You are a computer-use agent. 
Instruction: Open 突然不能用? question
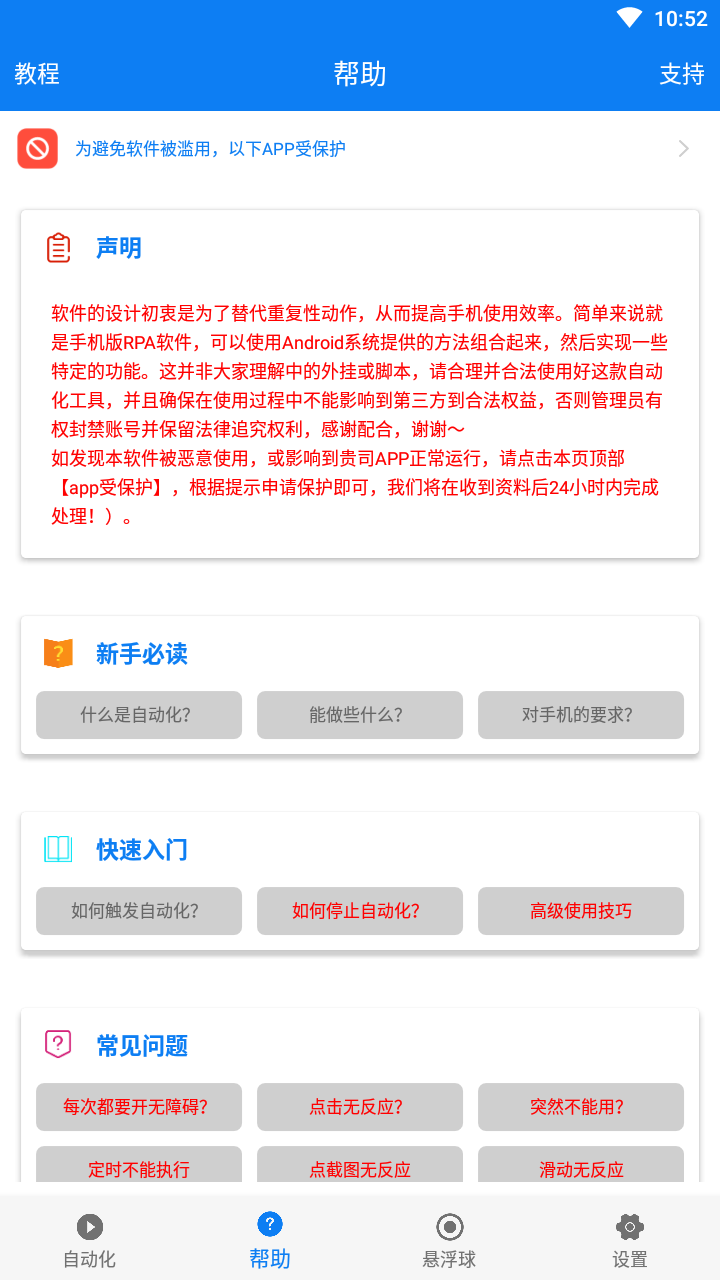tap(581, 1107)
